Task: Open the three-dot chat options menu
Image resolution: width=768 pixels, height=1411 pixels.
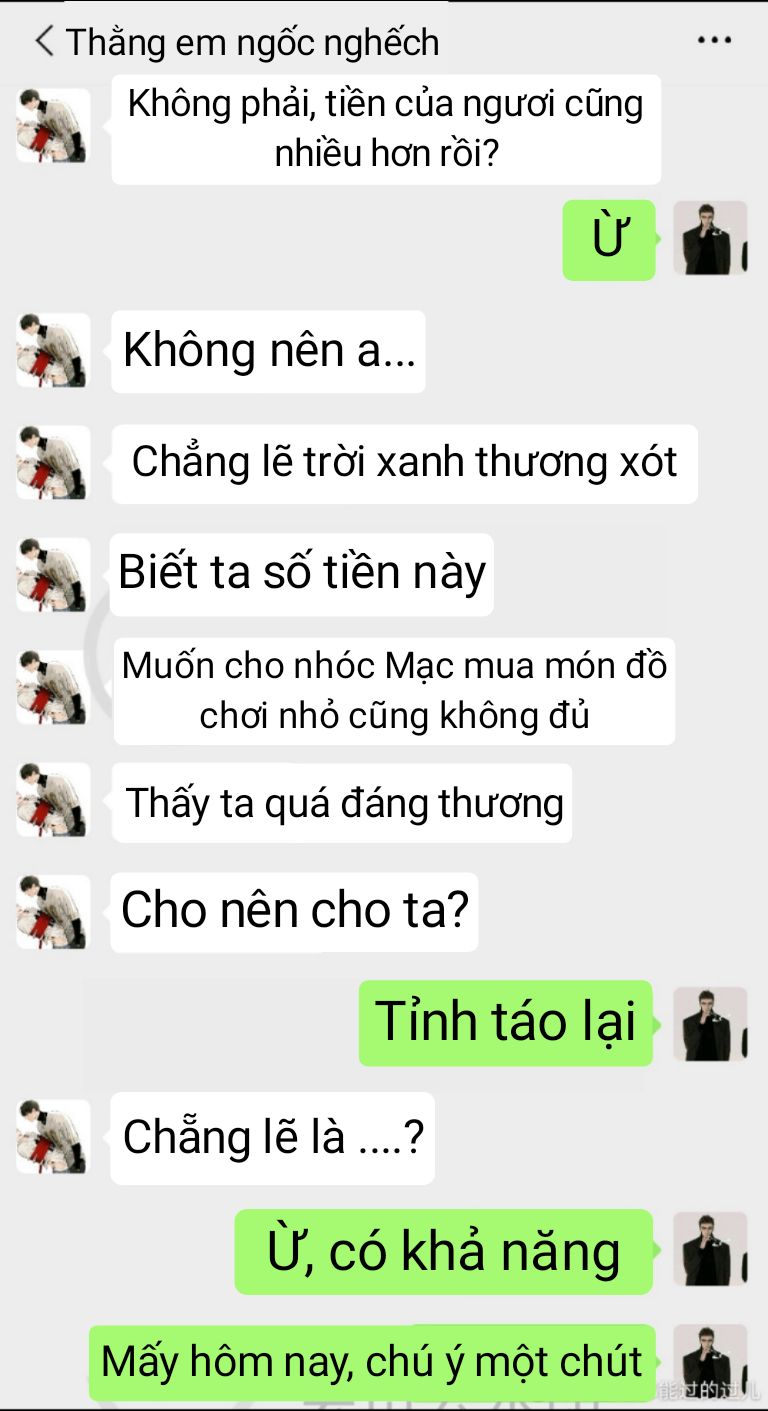Action: tap(714, 41)
